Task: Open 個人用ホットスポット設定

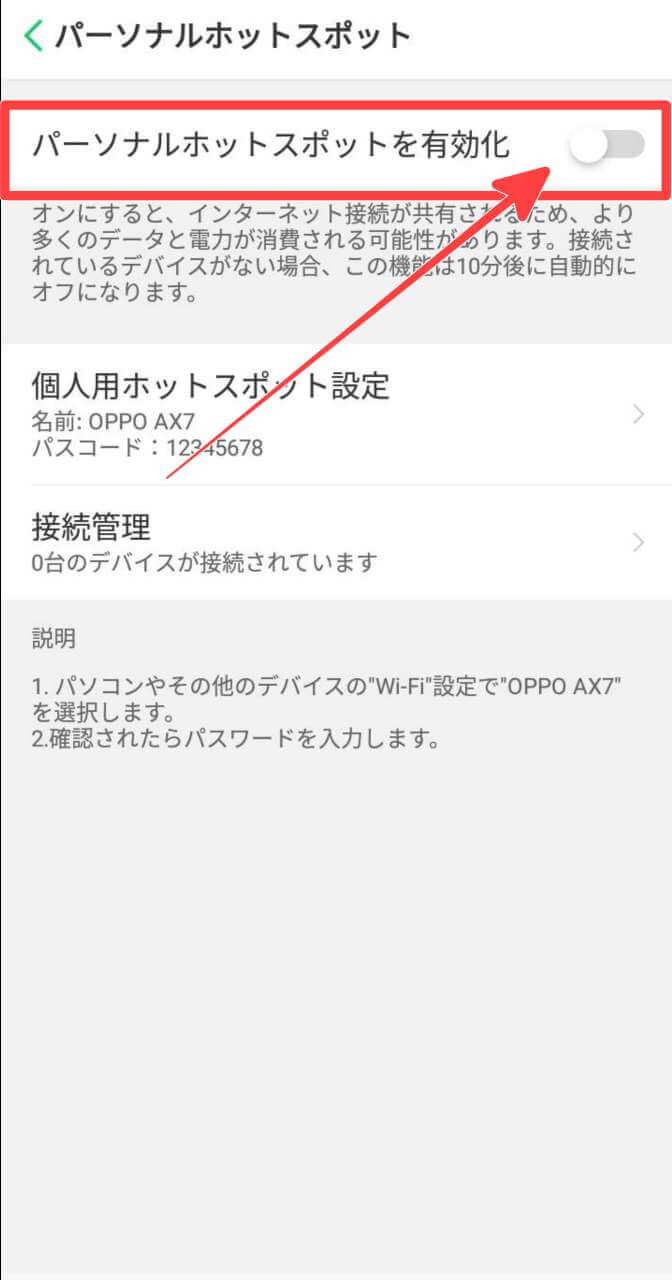Action: [336, 414]
